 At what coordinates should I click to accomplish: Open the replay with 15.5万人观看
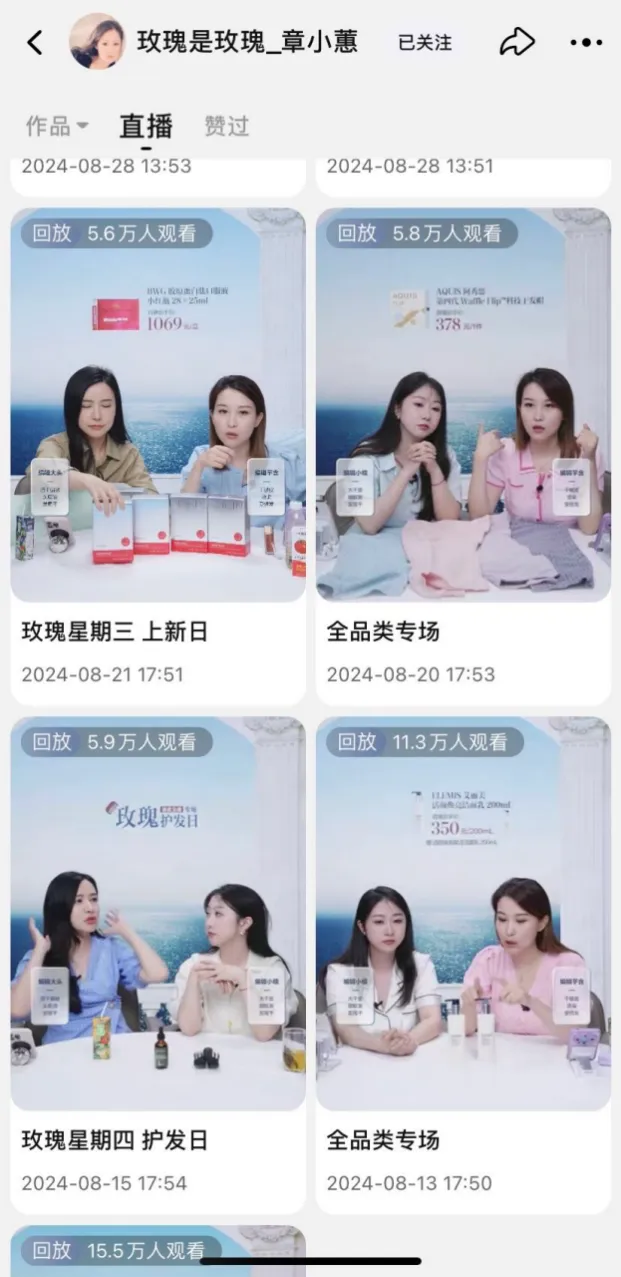[x=158, y=1250]
